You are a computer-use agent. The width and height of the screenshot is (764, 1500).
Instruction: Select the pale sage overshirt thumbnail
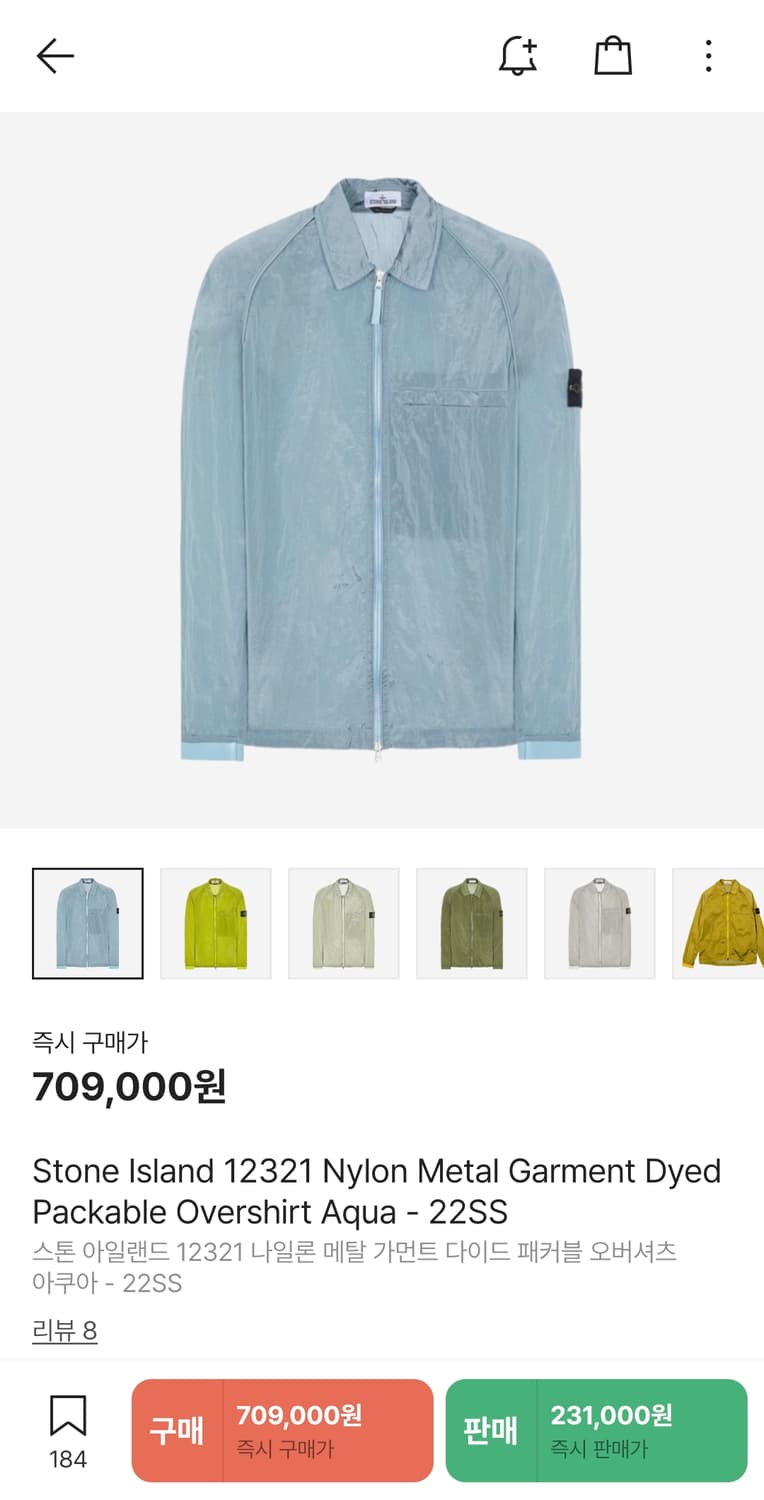click(x=344, y=923)
